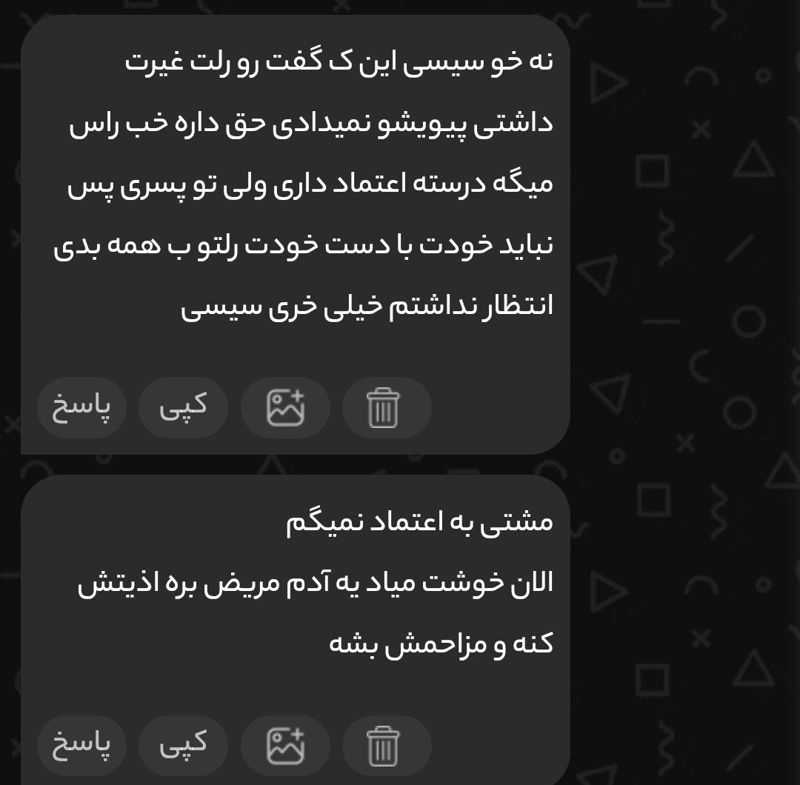Tap پاسخ (reply) under the message starting 'مشتی به اعتماد نمیگم'
The height and width of the screenshot is (785, 800).
pyautogui.click(x=82, y=745)
